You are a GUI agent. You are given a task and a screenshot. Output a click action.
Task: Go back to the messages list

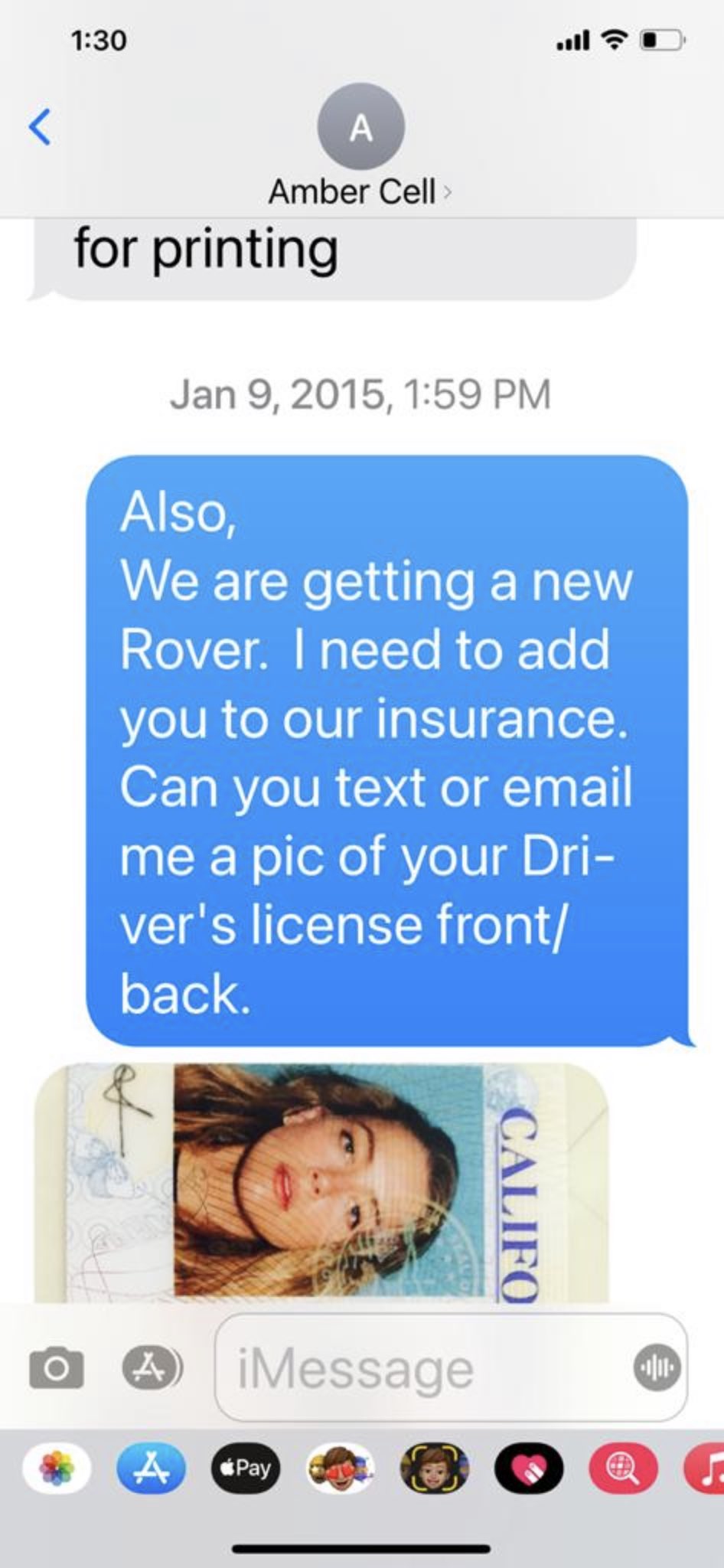tap(41, 127)
